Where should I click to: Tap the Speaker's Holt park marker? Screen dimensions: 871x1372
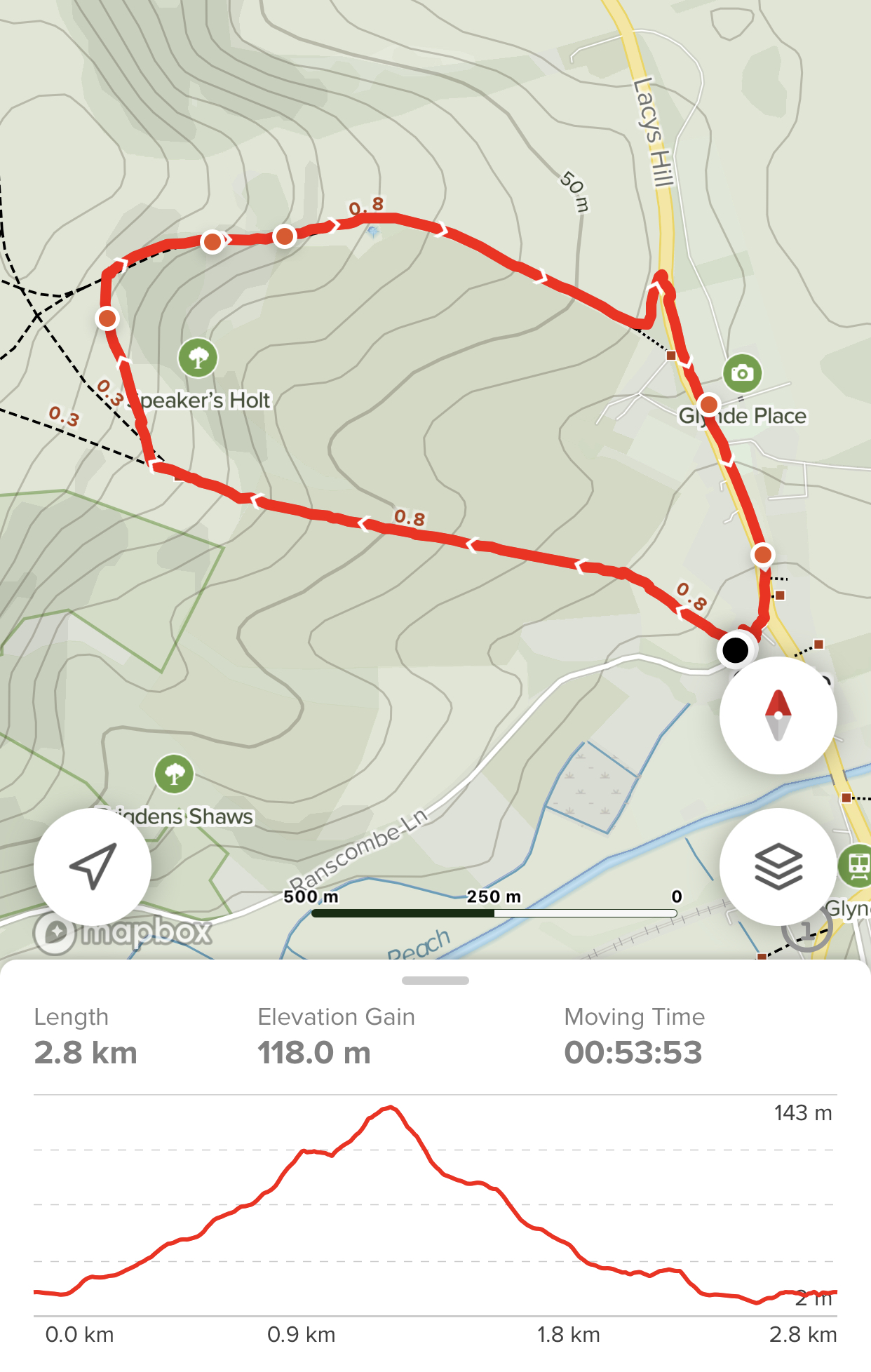pyautogui.click(x=198, y=358)
